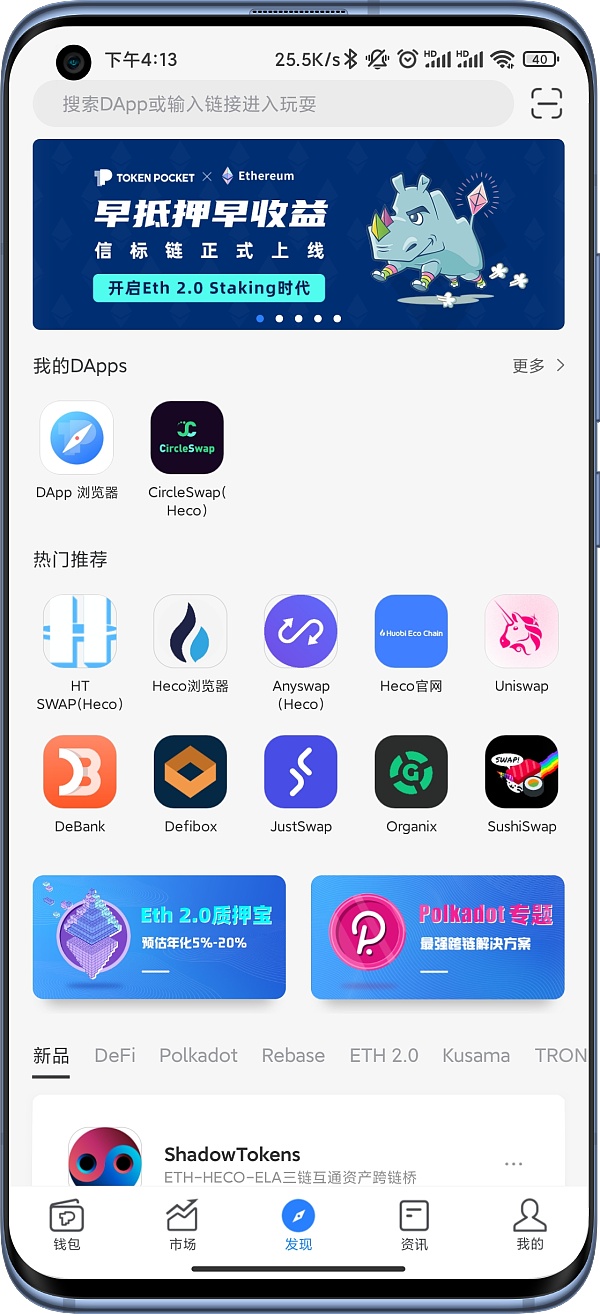The height and width of the screenshot is (1314, 600).
Task: Switch to the 市场 tab
Action: coord(182,1225)
